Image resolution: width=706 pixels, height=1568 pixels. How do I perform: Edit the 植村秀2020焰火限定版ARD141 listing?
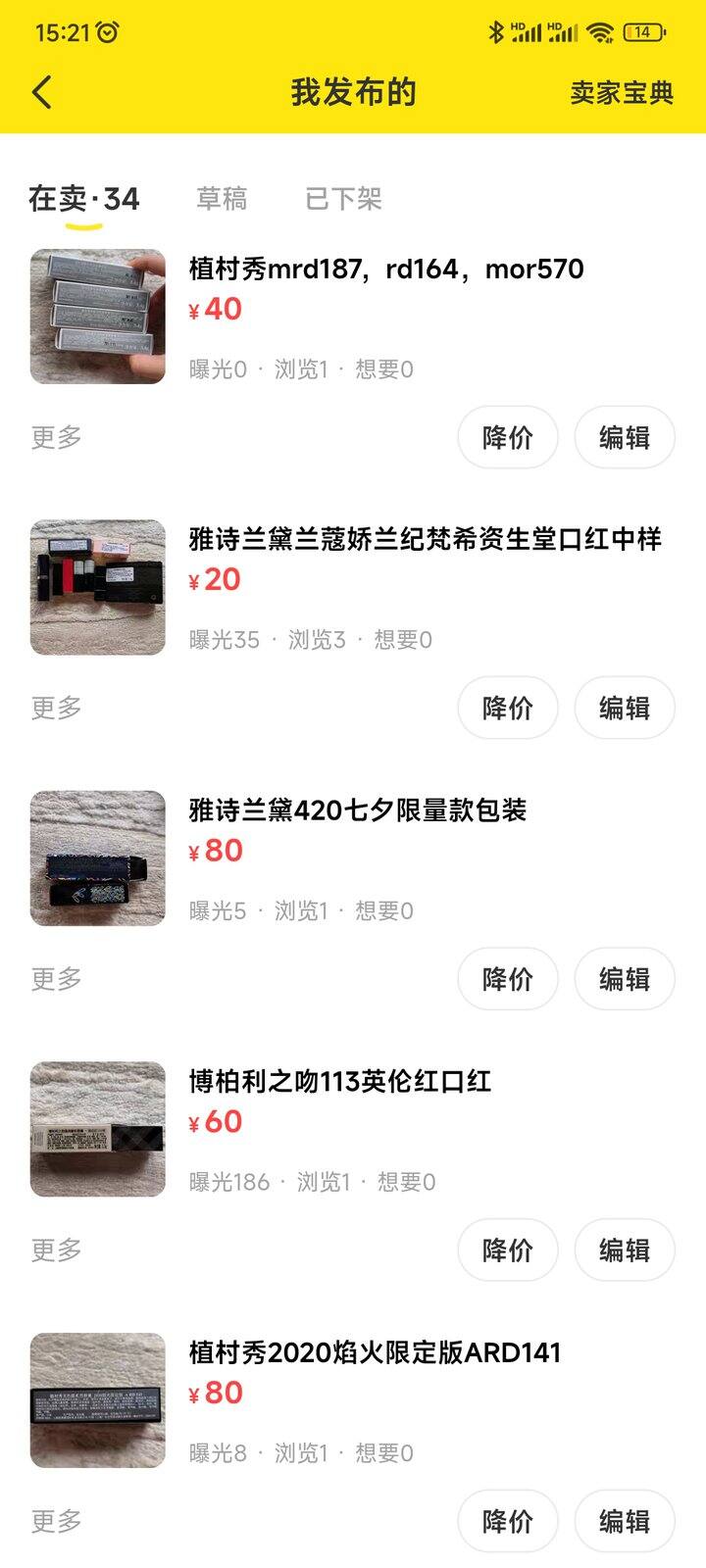tap(625, 1521)
